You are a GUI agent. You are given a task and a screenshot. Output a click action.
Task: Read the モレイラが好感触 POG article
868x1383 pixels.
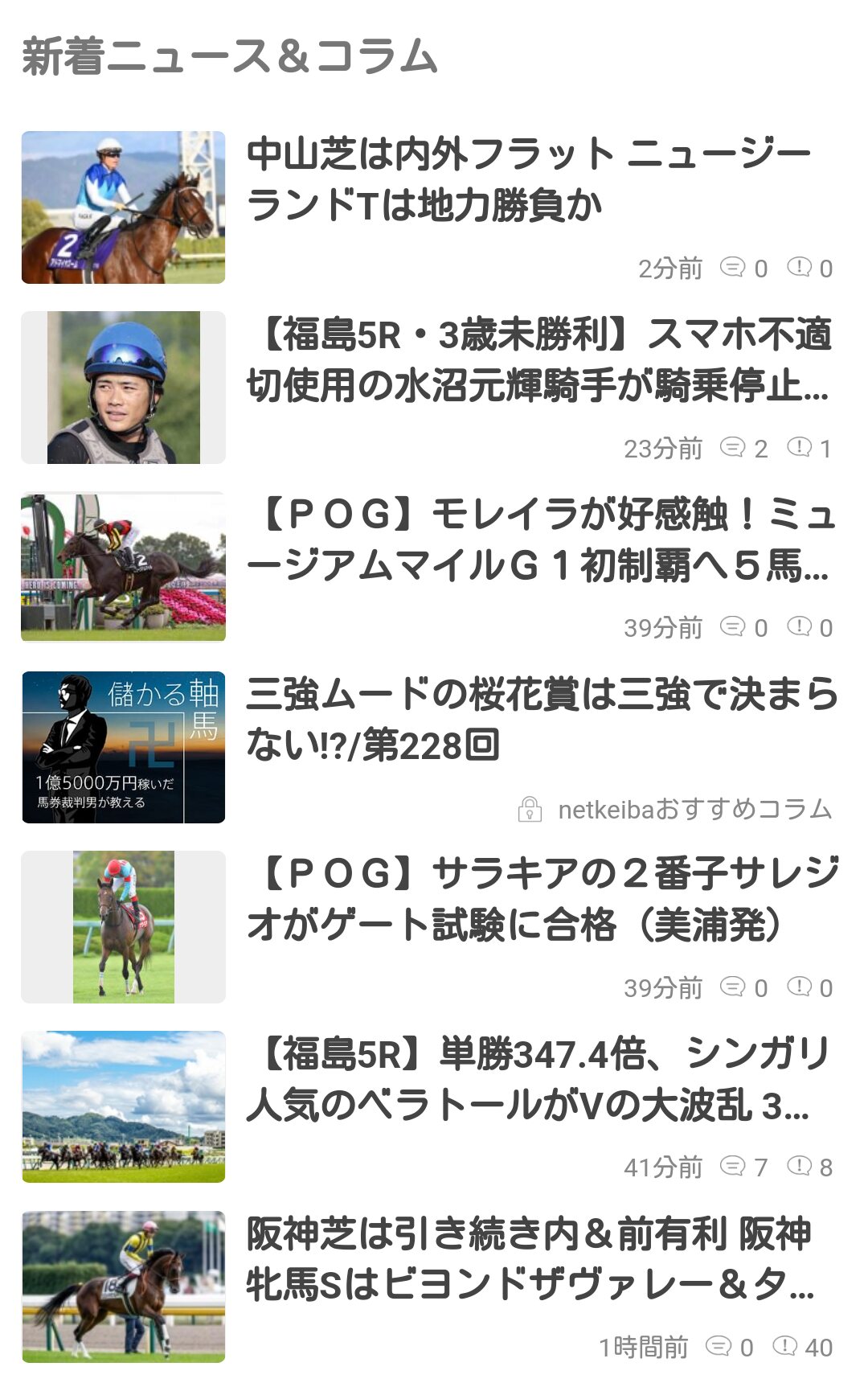point(538,540)
